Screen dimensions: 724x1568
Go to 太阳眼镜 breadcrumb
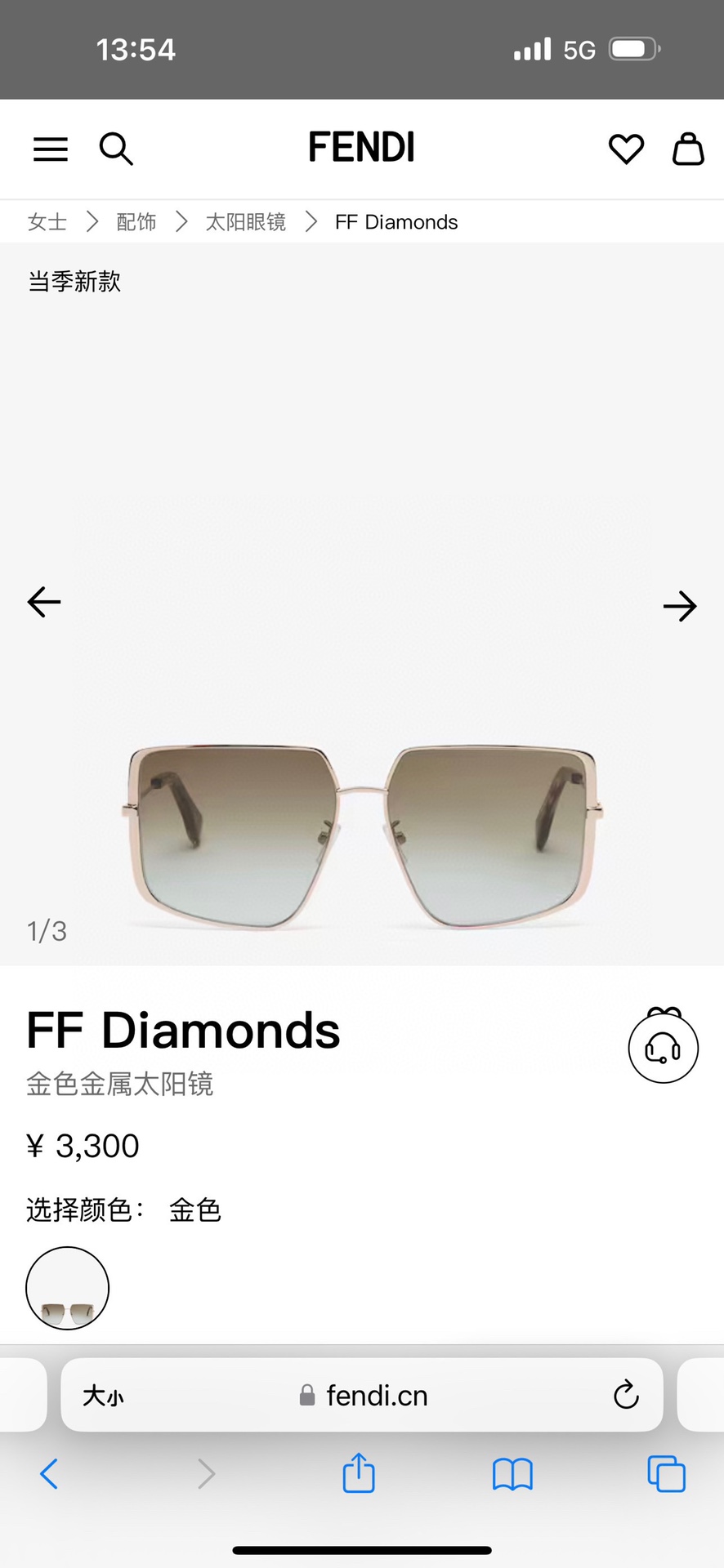tap(245, 222)
